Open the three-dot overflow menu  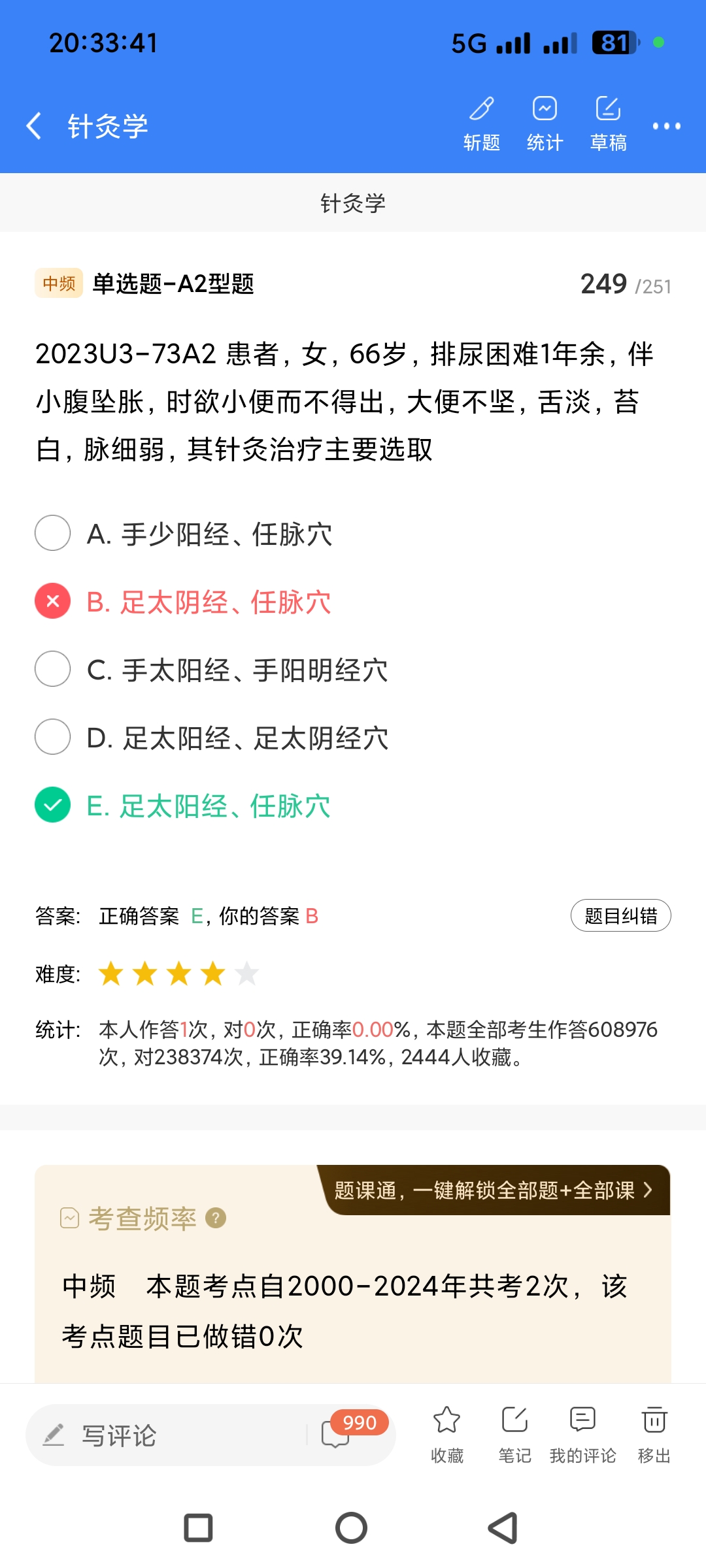(x=666, y=126)
